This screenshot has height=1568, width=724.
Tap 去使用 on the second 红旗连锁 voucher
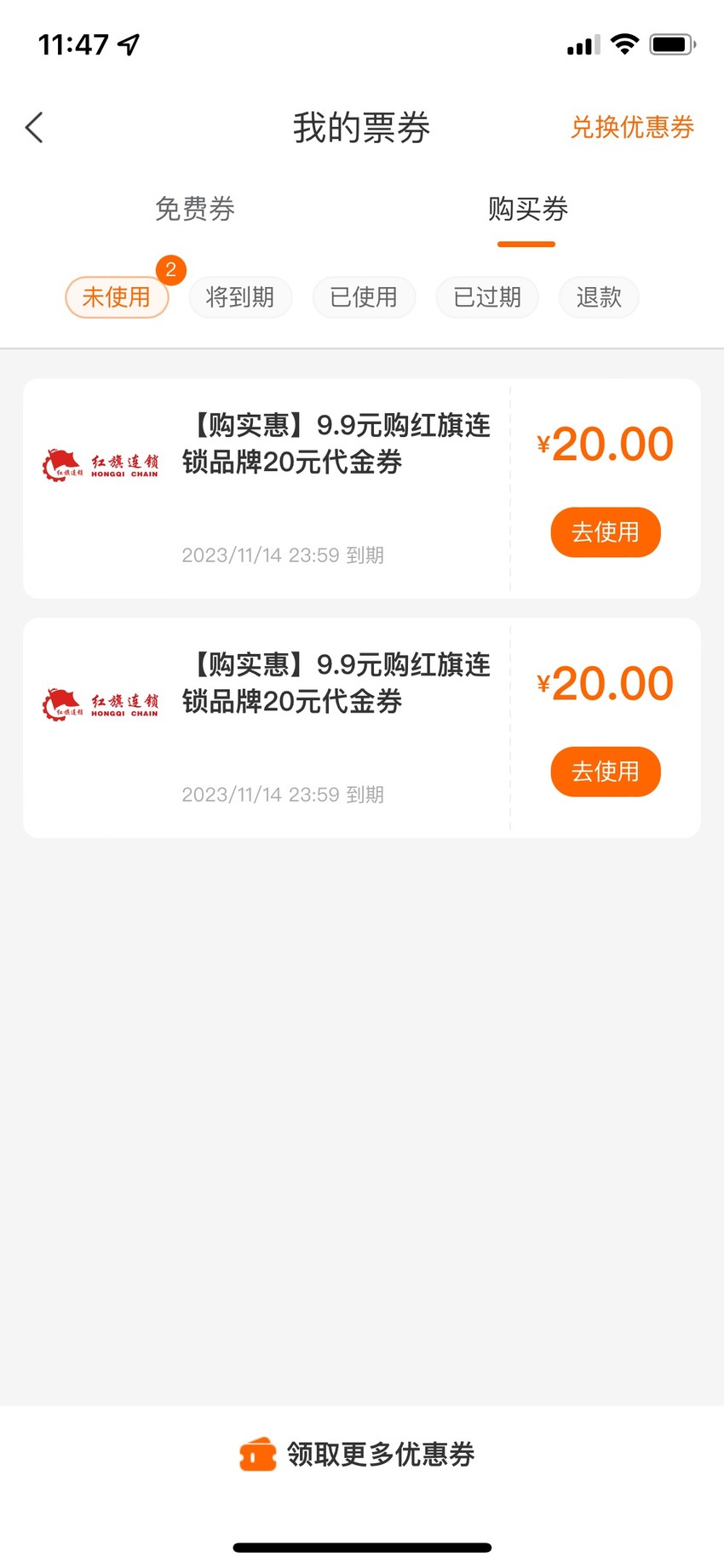(x=606, y=772)
